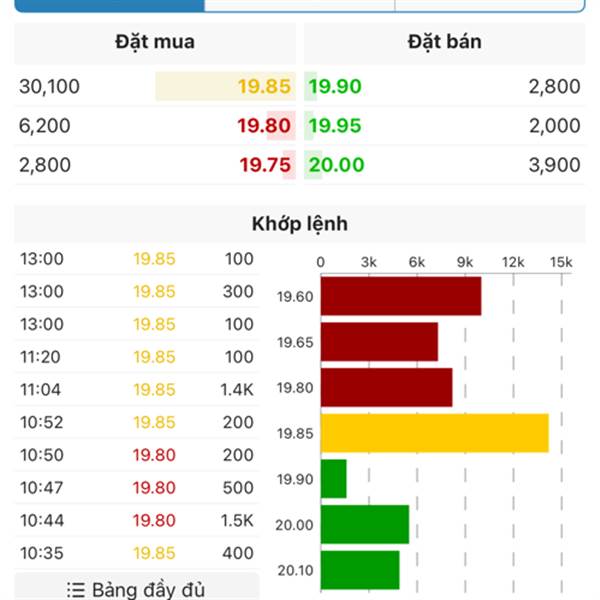Open the full table Bảng đầy đủ
This screenshot has height=600, width=600.
136,587
